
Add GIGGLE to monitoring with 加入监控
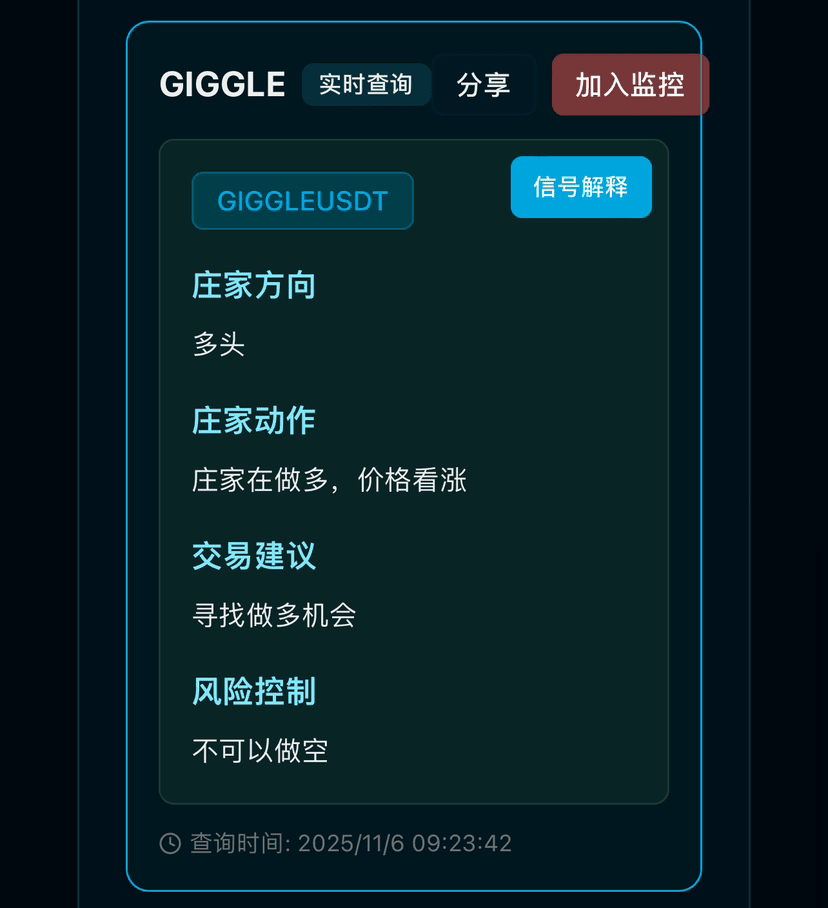pyautogui.click(x=630, y=85)
